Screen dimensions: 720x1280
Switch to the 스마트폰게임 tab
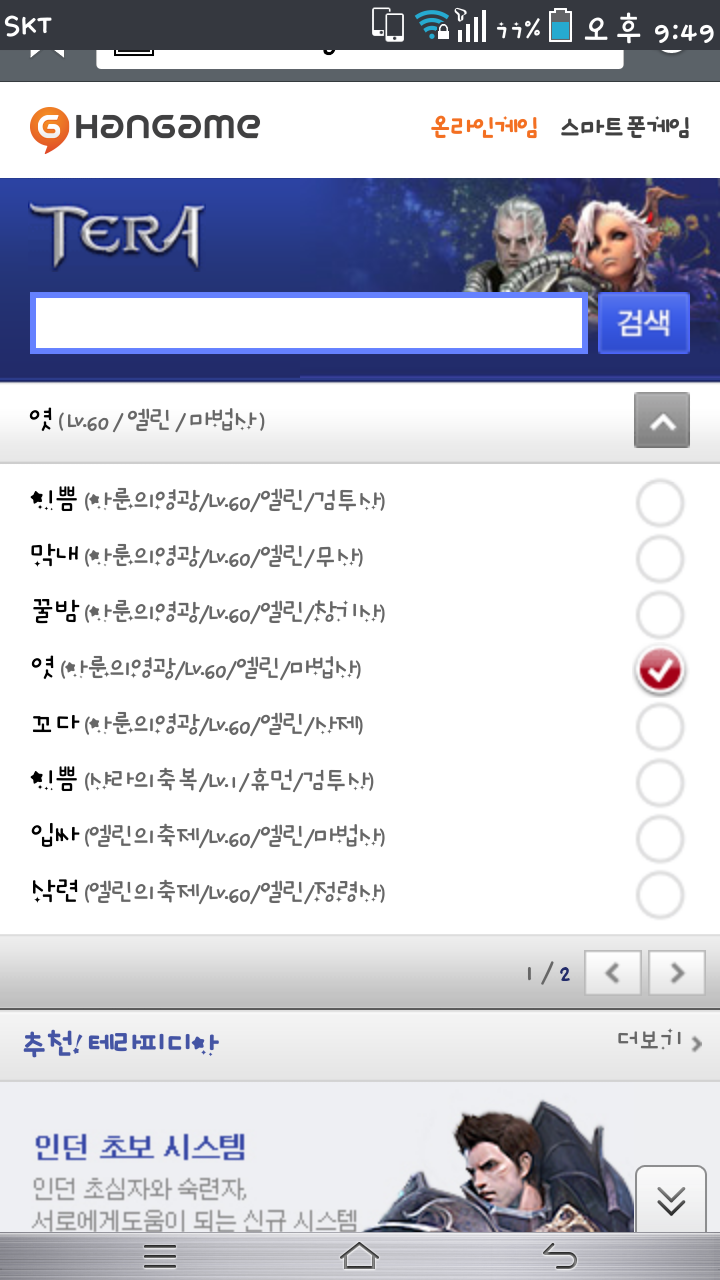625,128
